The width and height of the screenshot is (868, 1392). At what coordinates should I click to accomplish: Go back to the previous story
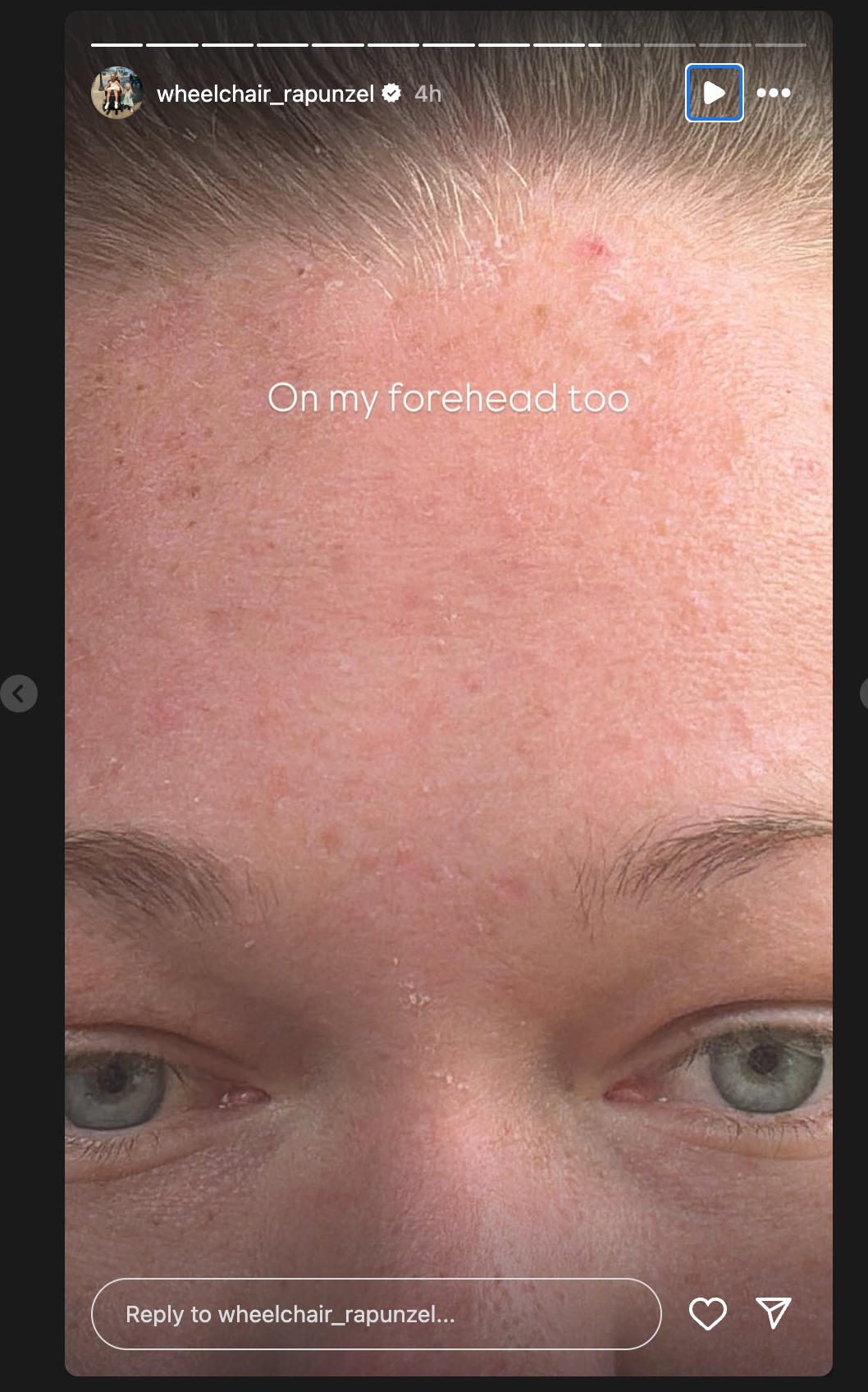[x=19, y=694]
